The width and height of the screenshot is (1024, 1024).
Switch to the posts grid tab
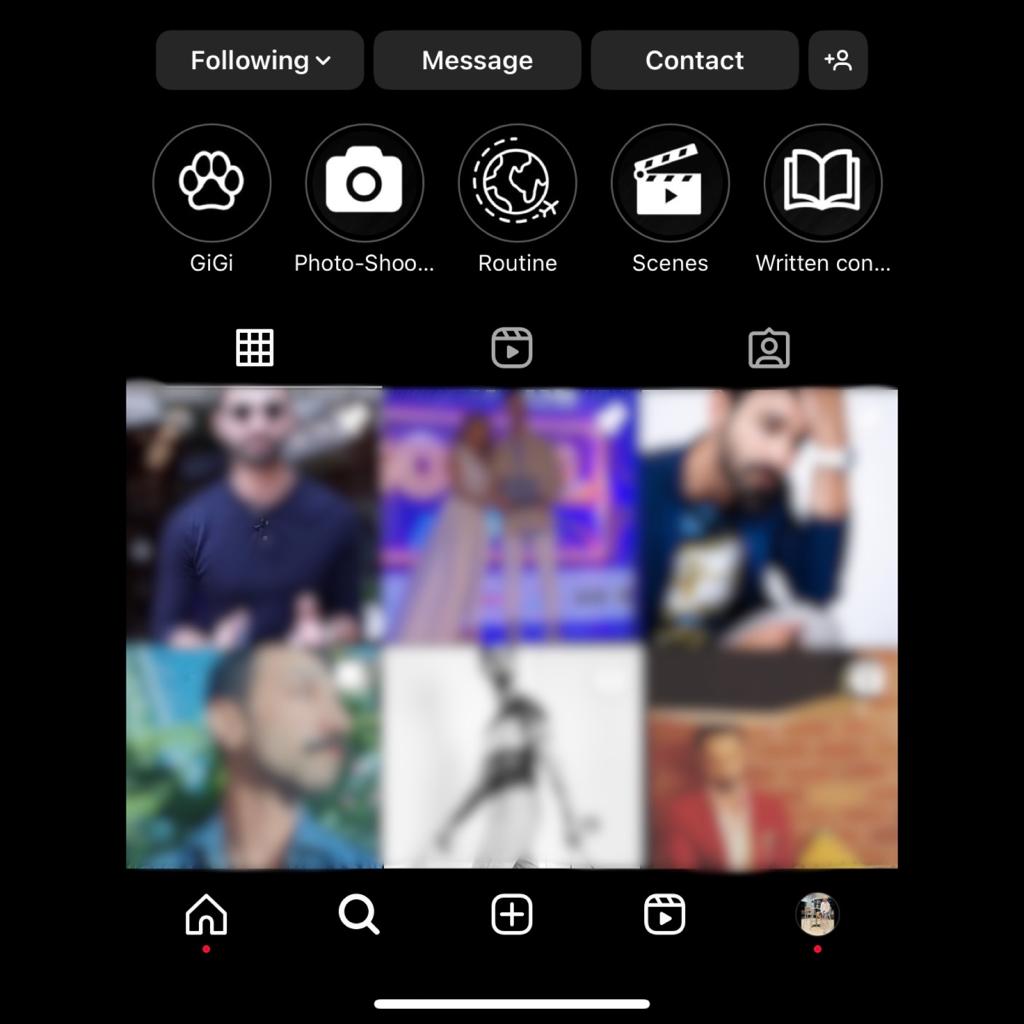click(x=254, y=348)
